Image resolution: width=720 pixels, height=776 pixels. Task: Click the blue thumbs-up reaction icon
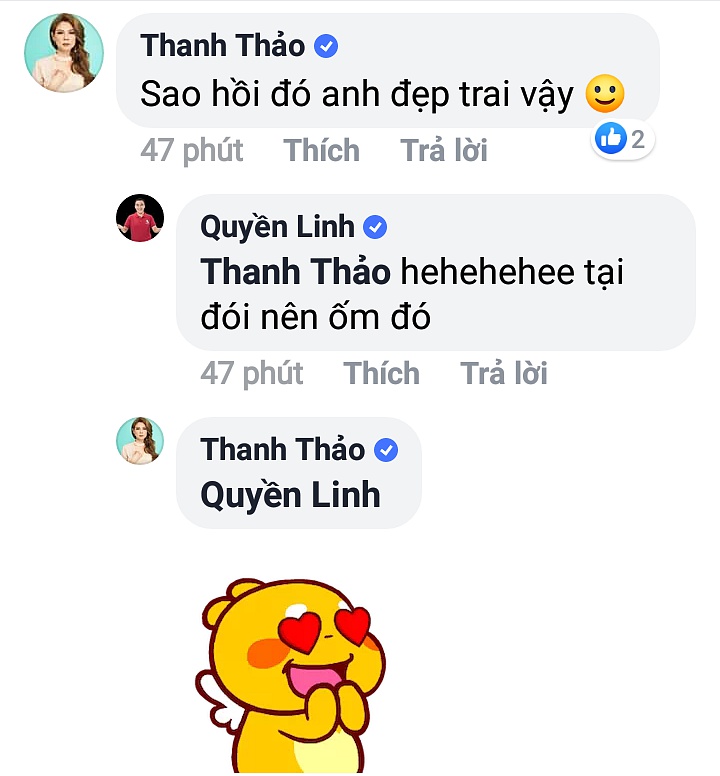pos(611,139)
